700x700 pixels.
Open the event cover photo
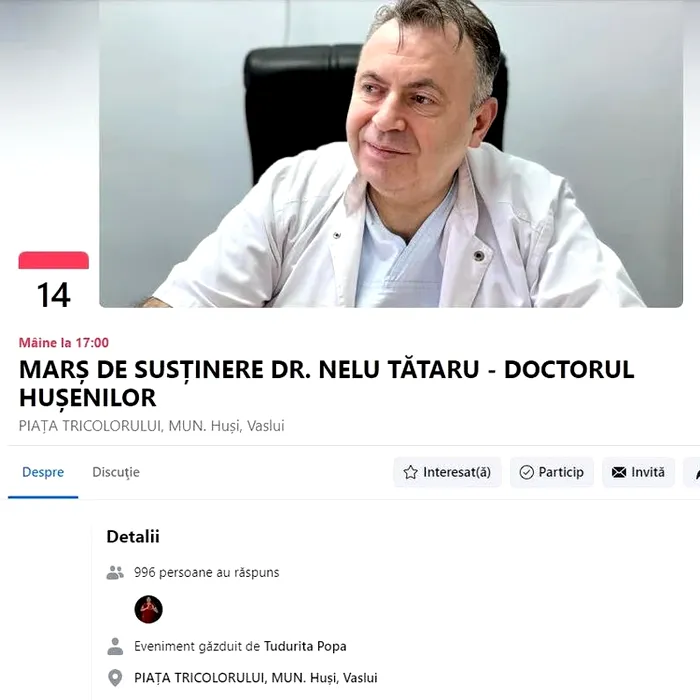click(x=390, y=155)
